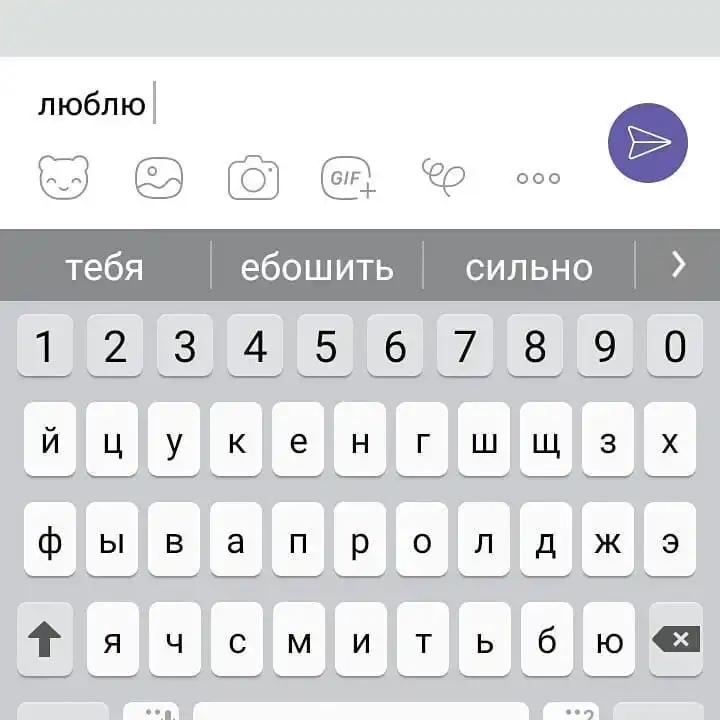Open the photo gallery attachment
This screenshot has width=720, height=720.
(159, 178)
